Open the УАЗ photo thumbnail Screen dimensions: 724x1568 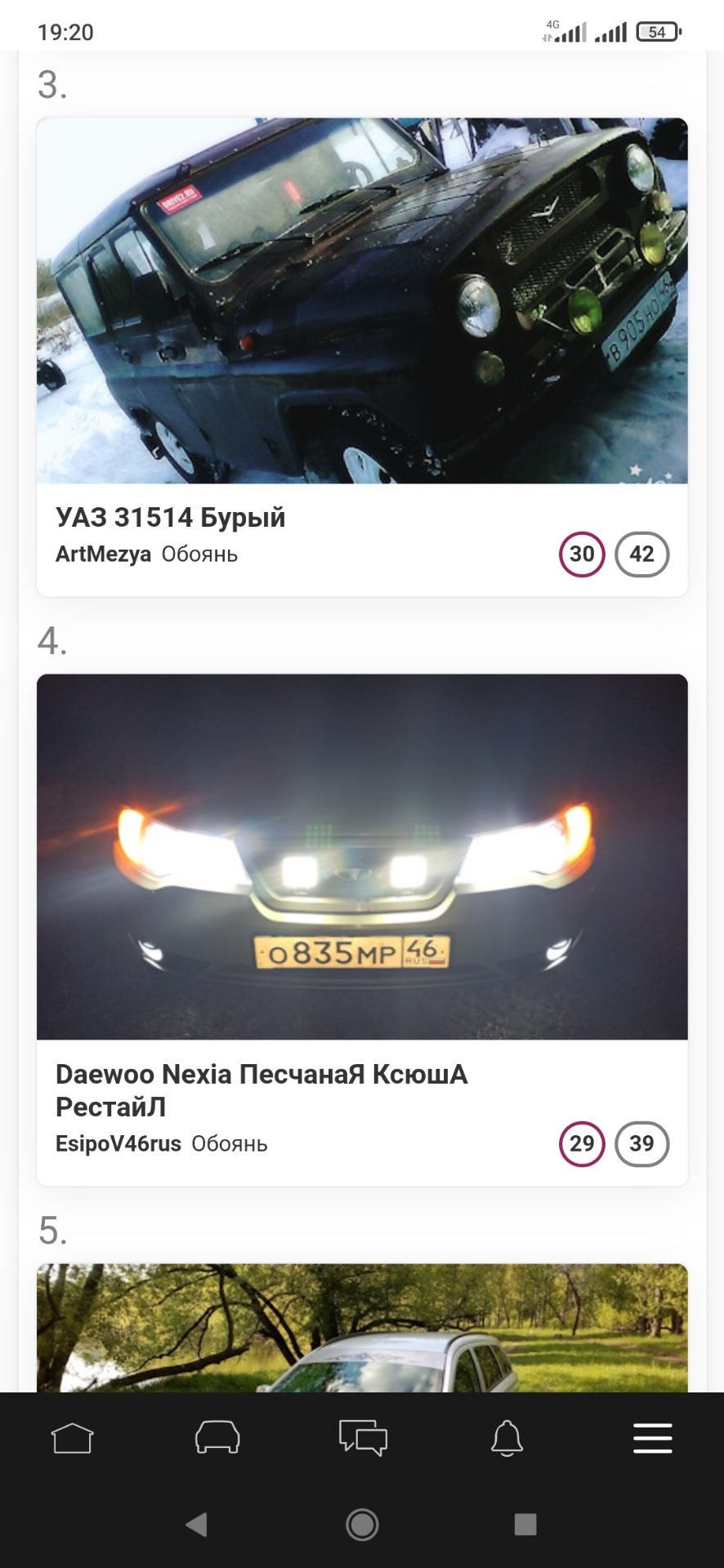click(362, 302)
